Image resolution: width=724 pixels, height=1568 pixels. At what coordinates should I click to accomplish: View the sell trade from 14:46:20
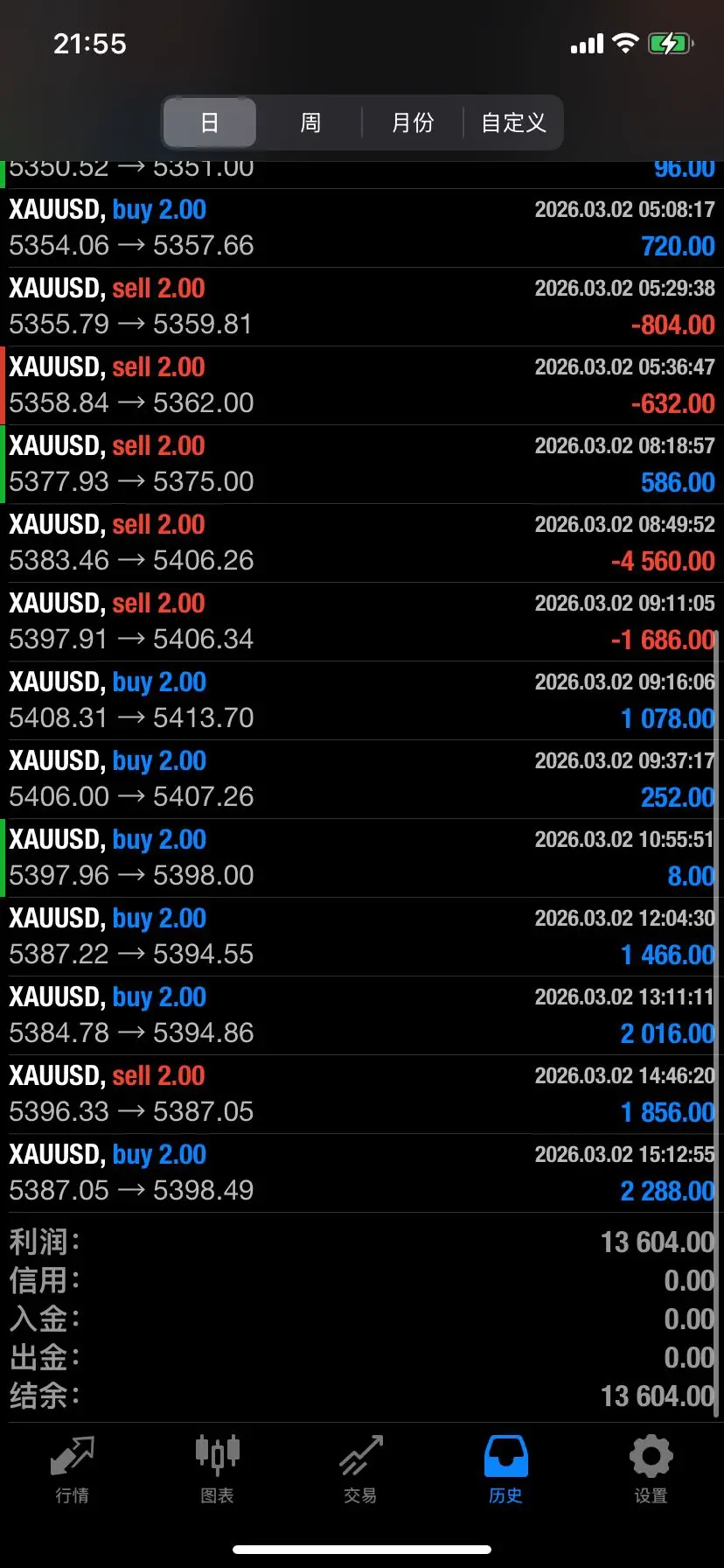click(362, 1094)
